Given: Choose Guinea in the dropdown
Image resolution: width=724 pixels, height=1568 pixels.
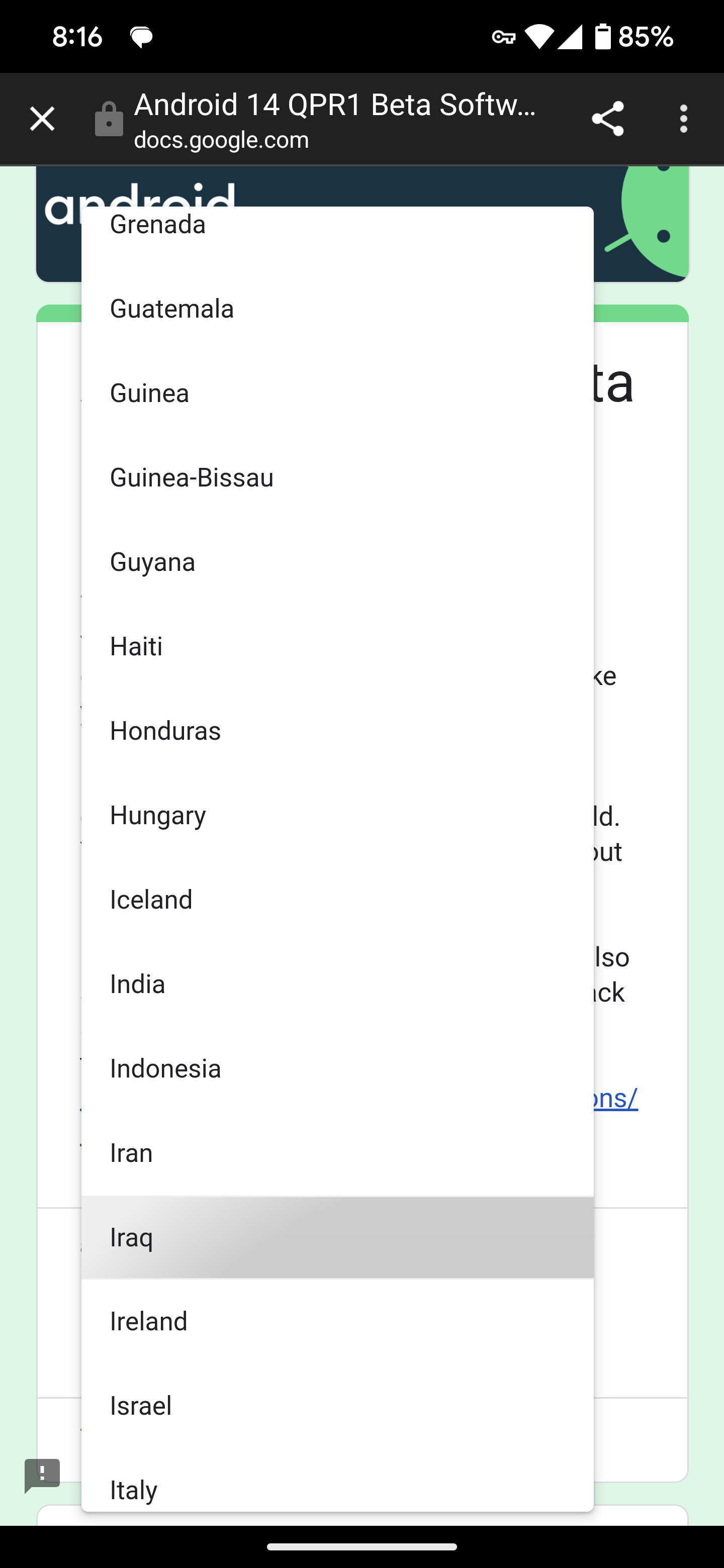Looking at the screenshot, I should coord(337,393).
